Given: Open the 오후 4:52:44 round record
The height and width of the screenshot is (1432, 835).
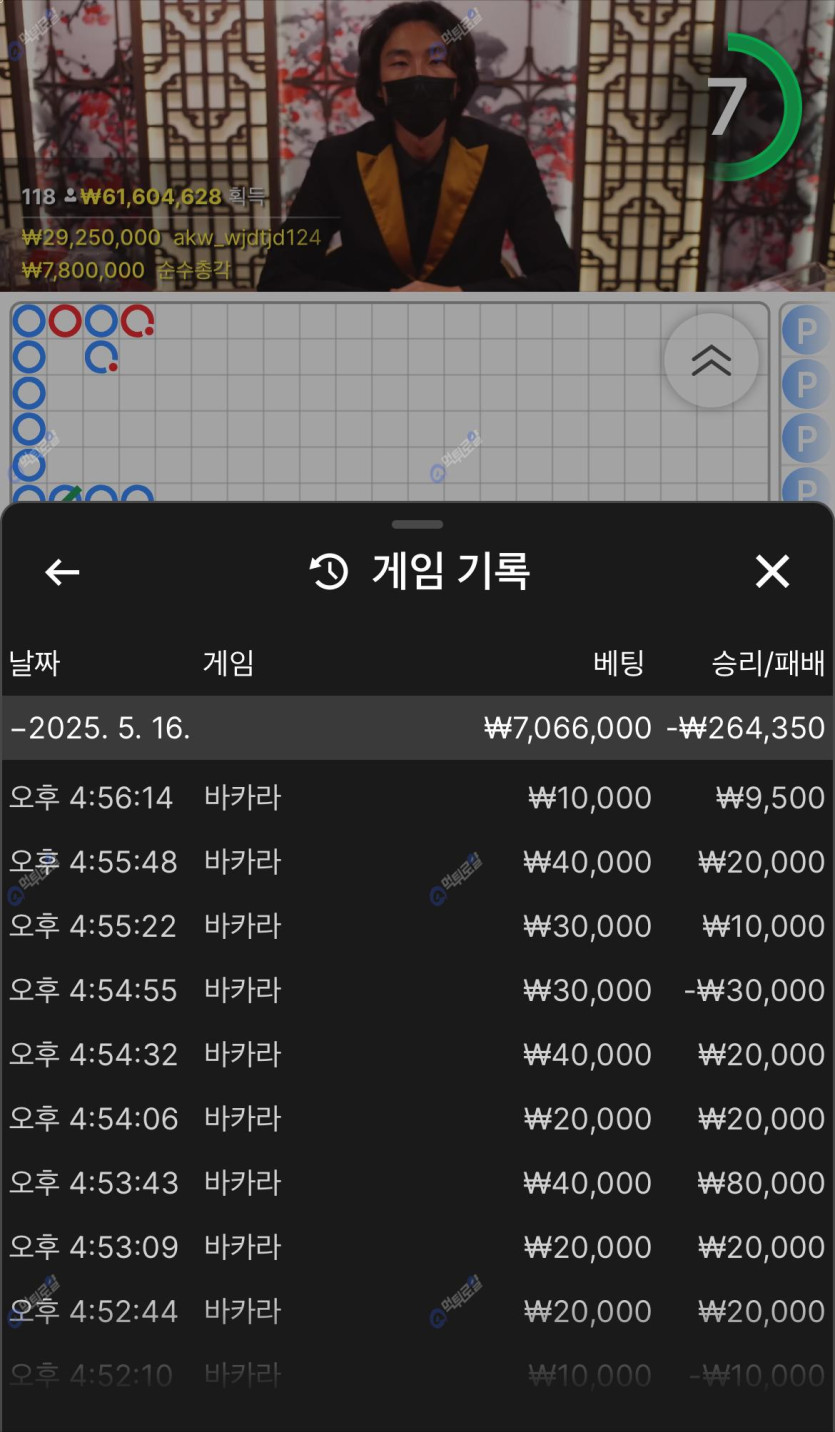Looking at the screenshot, I should pos(417,1311).
